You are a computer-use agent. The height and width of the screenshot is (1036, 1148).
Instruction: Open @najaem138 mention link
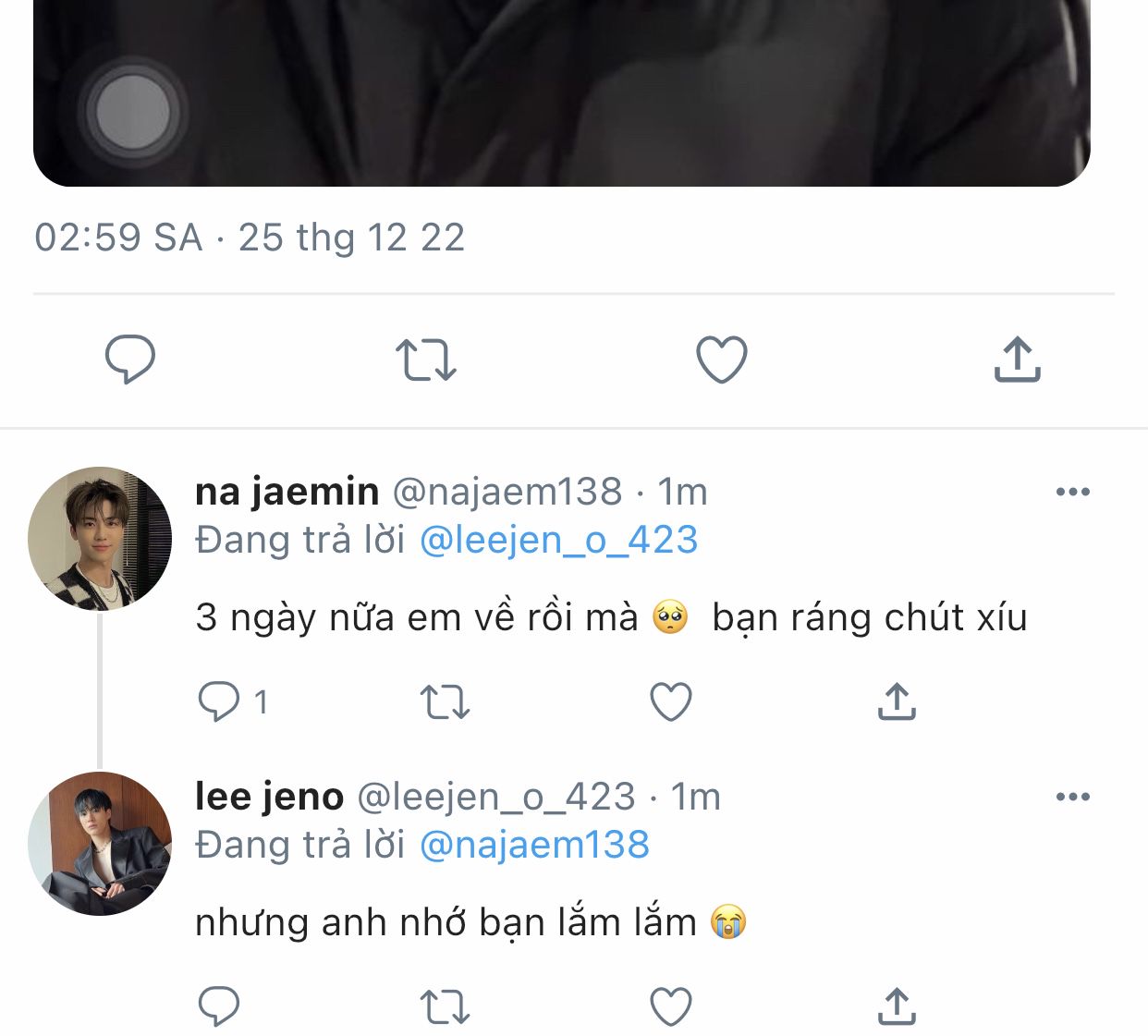[x=534, y=845]
